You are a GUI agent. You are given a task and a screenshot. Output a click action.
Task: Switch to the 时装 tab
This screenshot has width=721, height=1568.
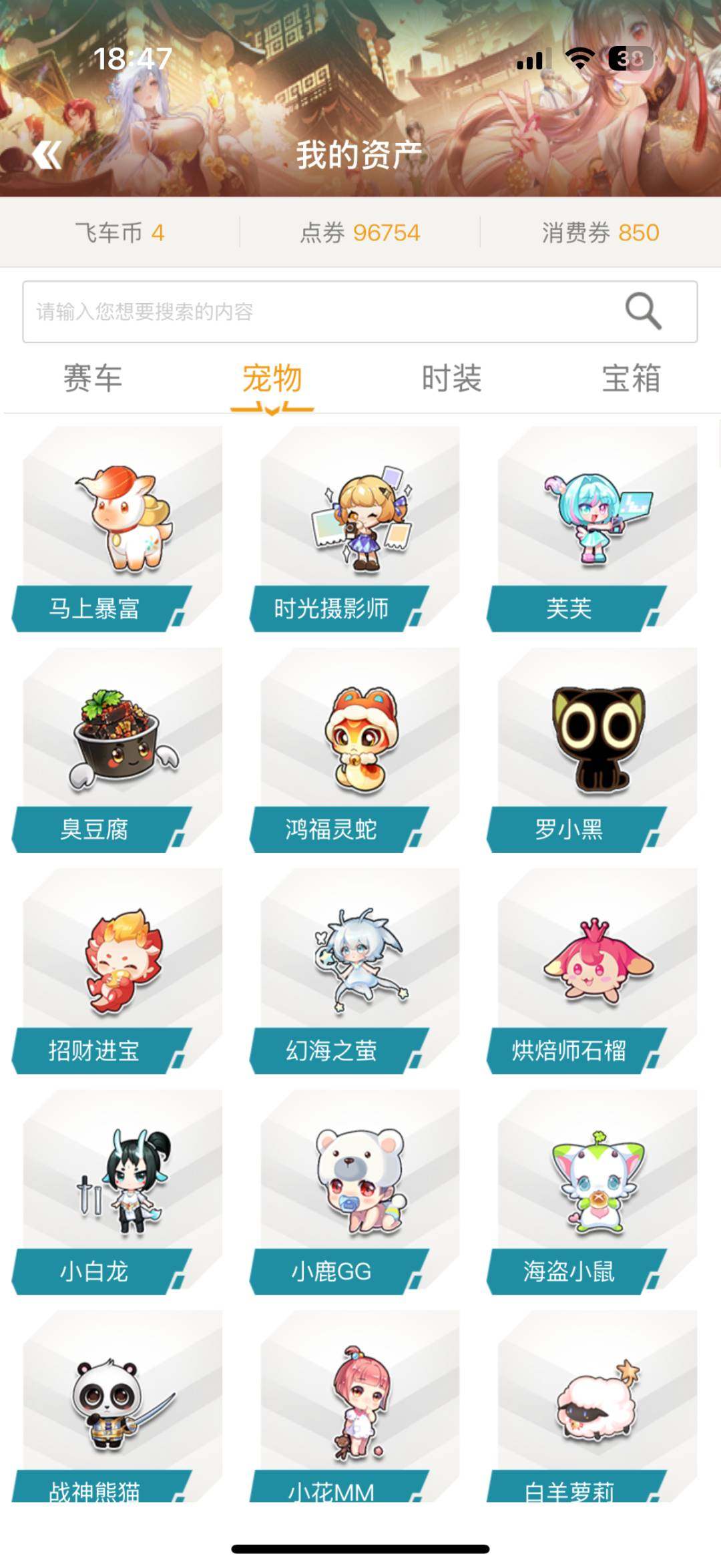[x=453, y=378]
